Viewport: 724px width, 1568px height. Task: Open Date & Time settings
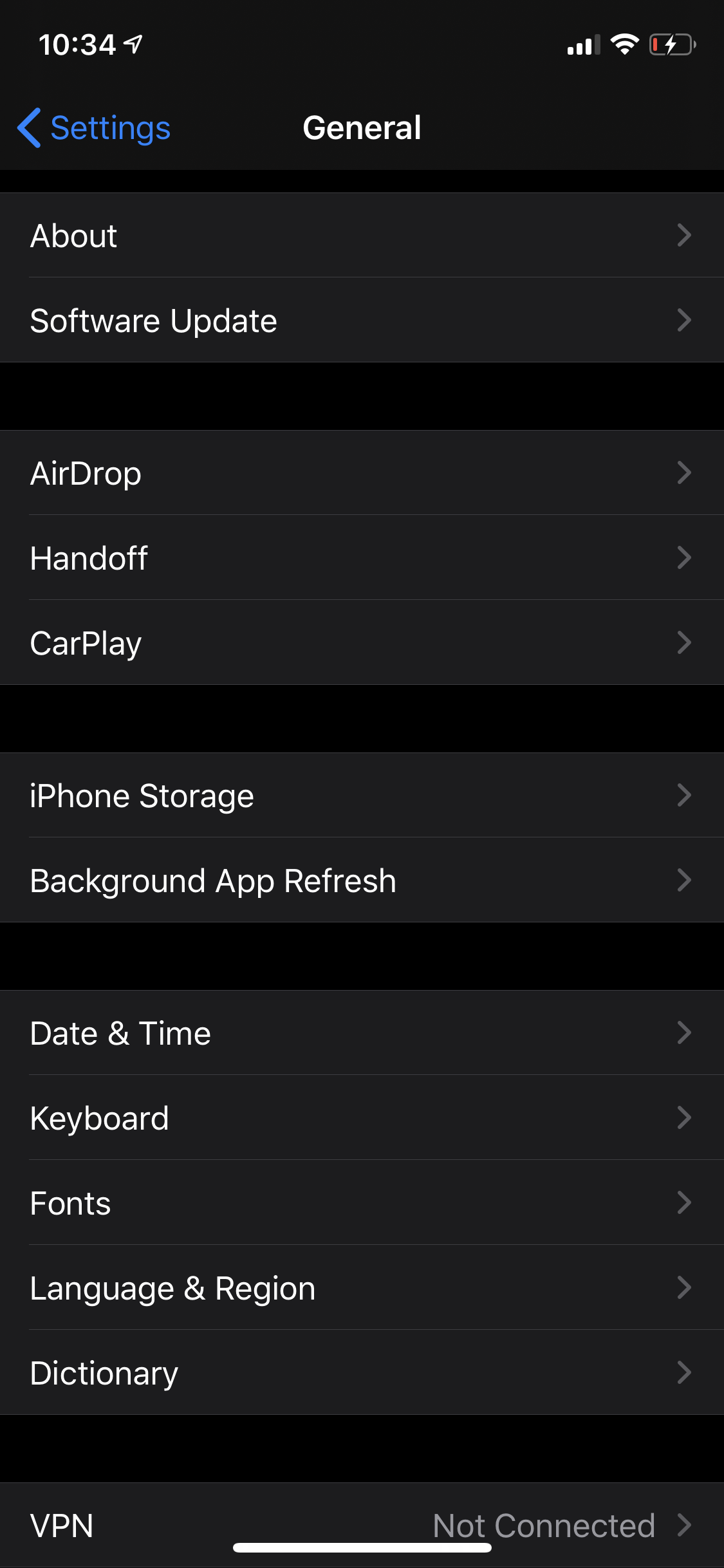click(x=362, y=1033)
